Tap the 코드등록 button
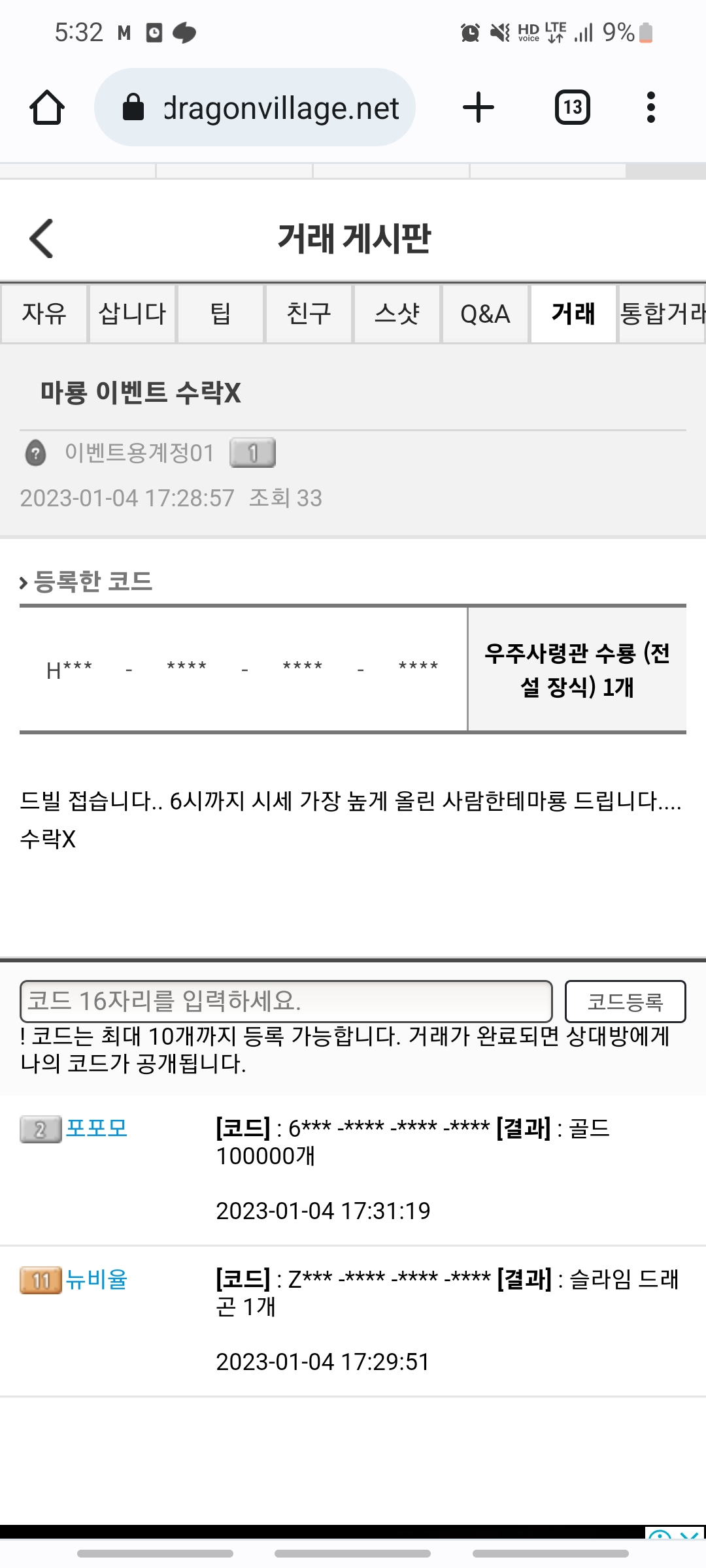 pyautogui.click(x=625, y=1001)
